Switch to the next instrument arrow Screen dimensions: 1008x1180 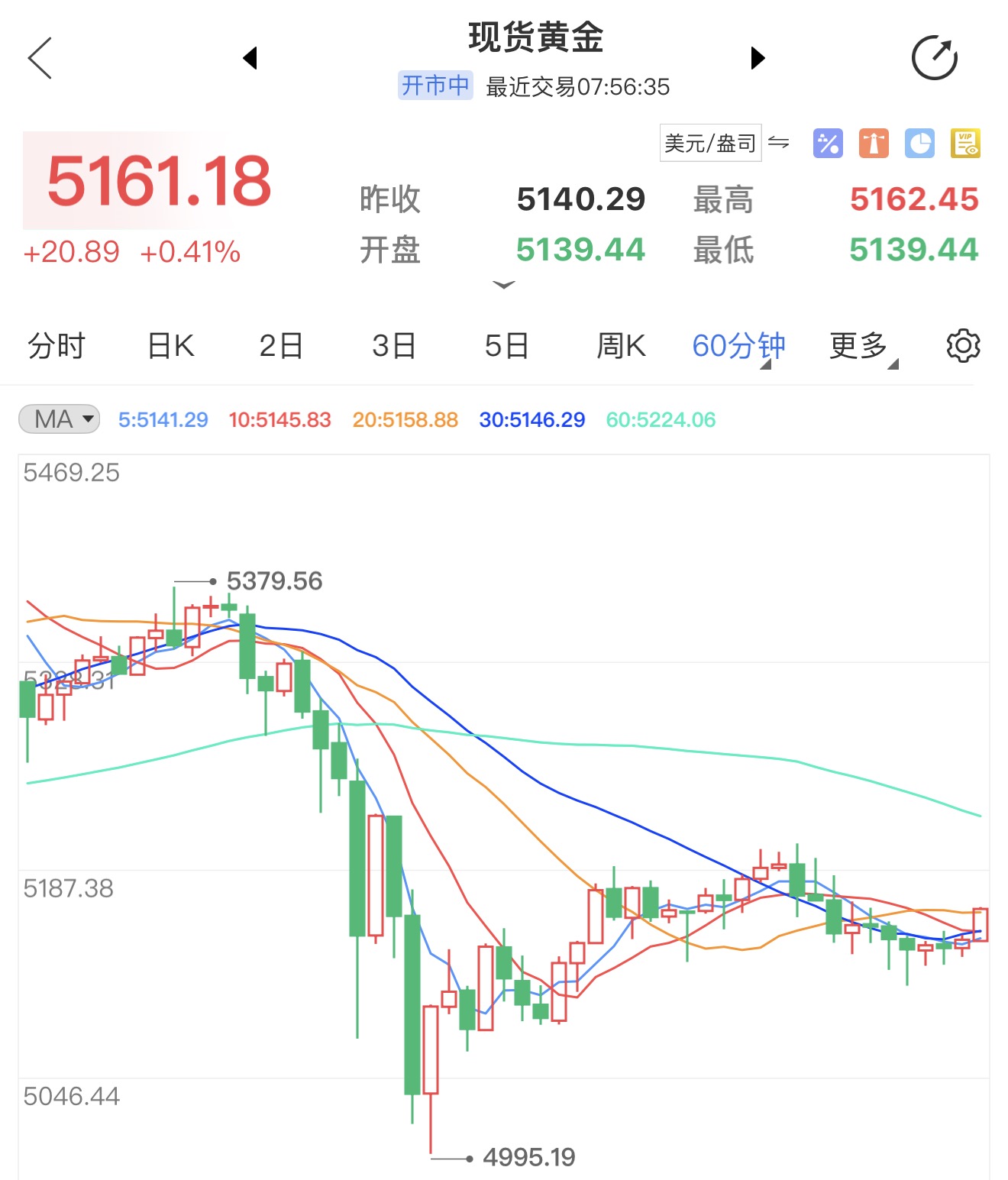point(757,58)
